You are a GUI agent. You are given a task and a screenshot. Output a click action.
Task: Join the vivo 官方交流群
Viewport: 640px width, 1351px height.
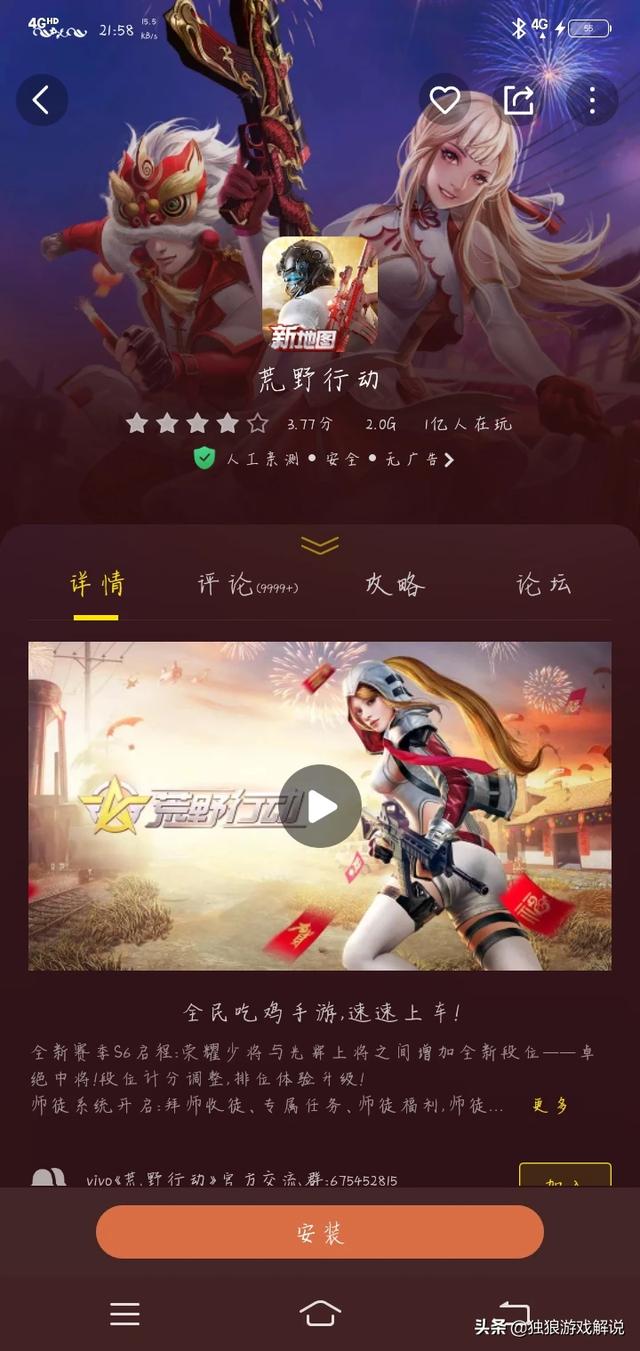(565, 1178)
